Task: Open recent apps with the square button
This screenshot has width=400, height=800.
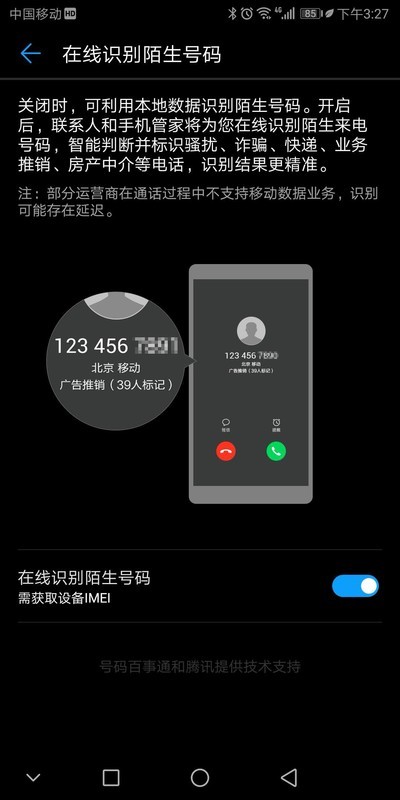Action: [111, 778]
